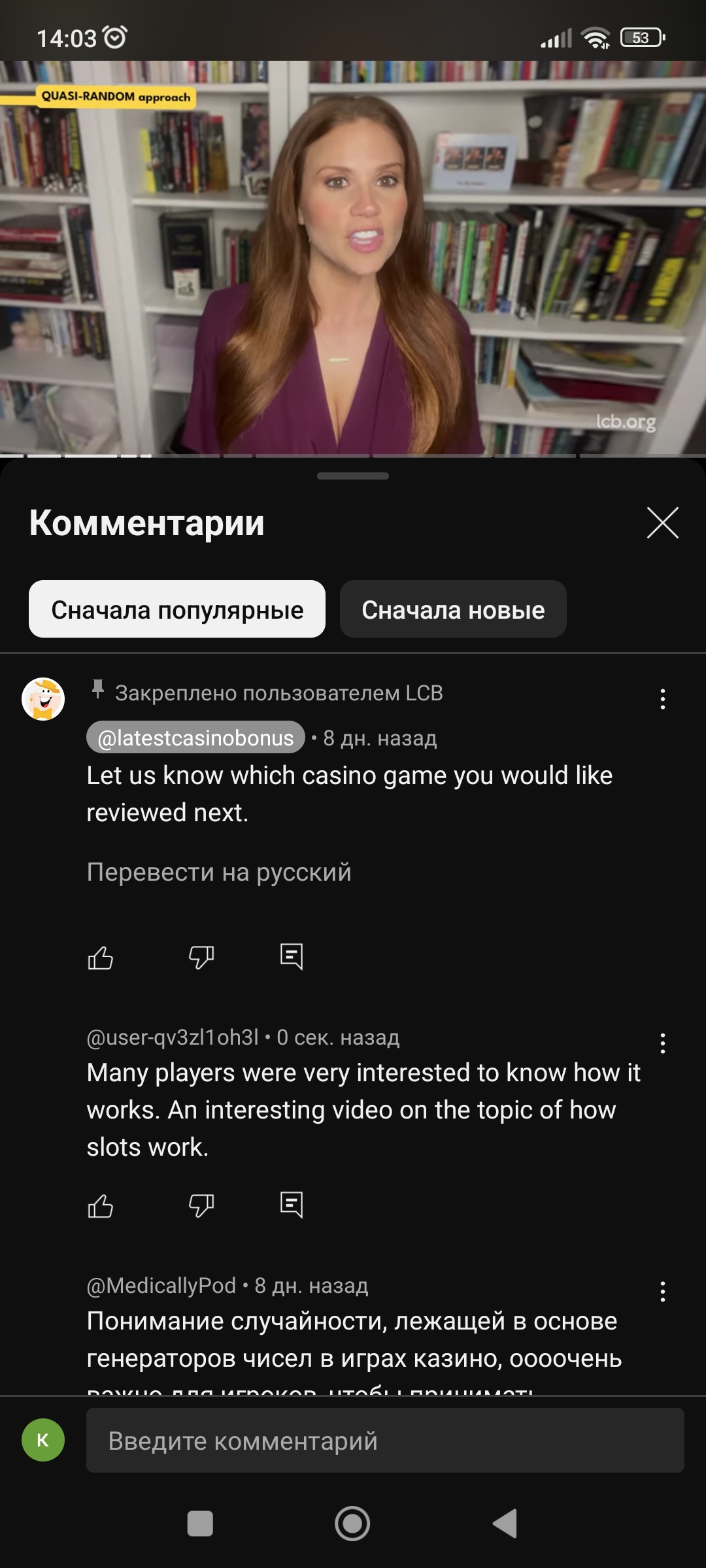This screenshot has width=706, height=1568.
Task: Open options menu for pinned LCB comment
Action: (662, 699)
